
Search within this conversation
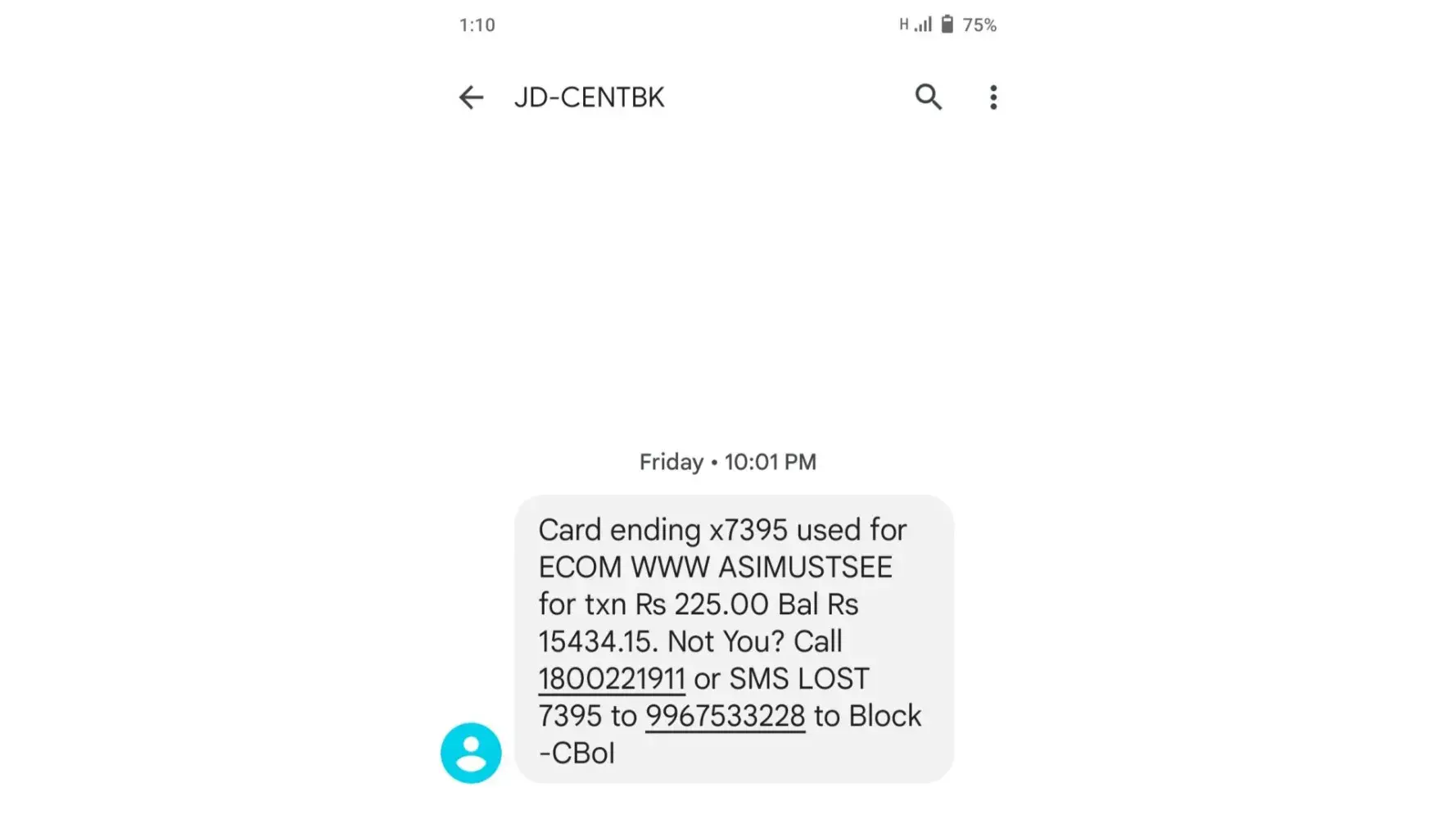click(928, 97)
